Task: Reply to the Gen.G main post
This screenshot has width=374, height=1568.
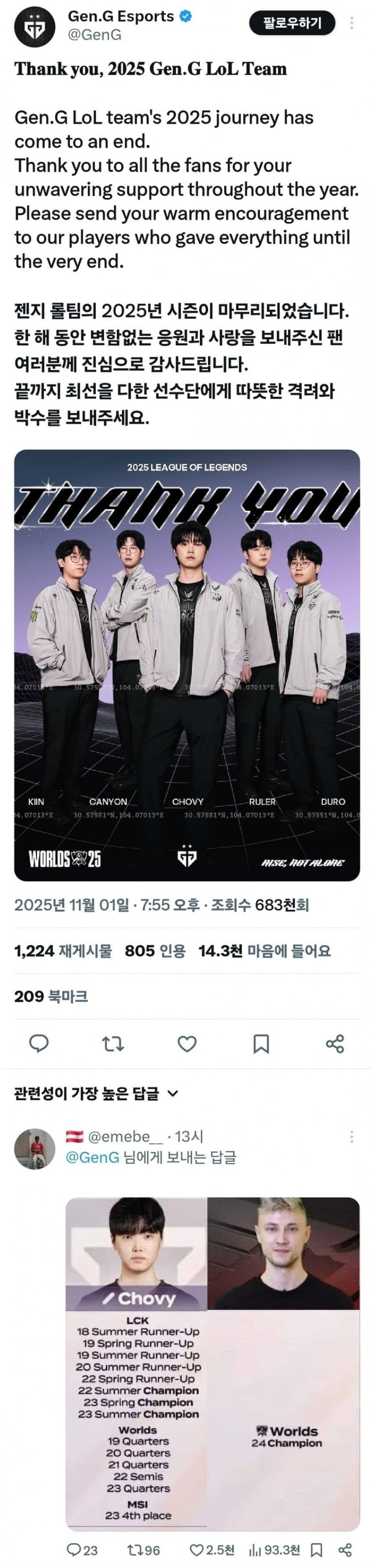Action: [39, 1043]
